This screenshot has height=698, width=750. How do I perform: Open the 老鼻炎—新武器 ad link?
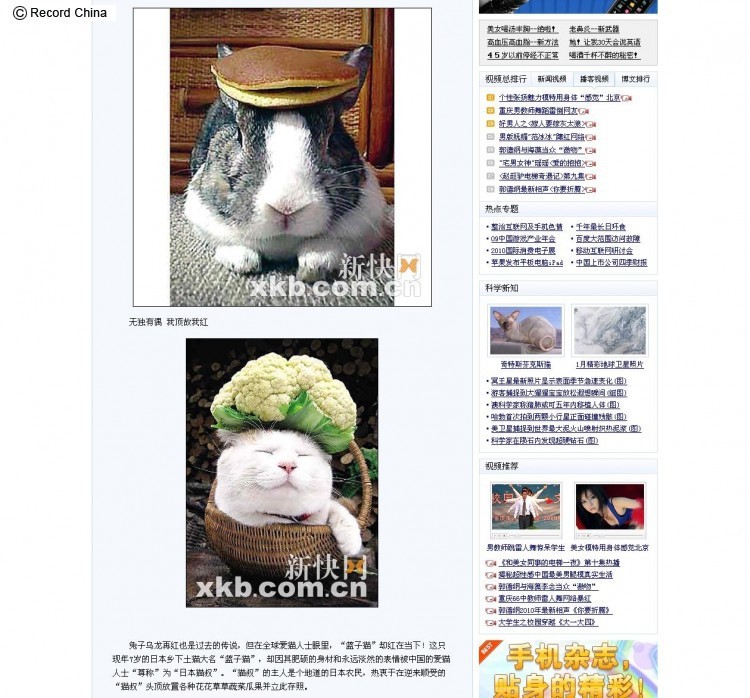pos(594,30)
